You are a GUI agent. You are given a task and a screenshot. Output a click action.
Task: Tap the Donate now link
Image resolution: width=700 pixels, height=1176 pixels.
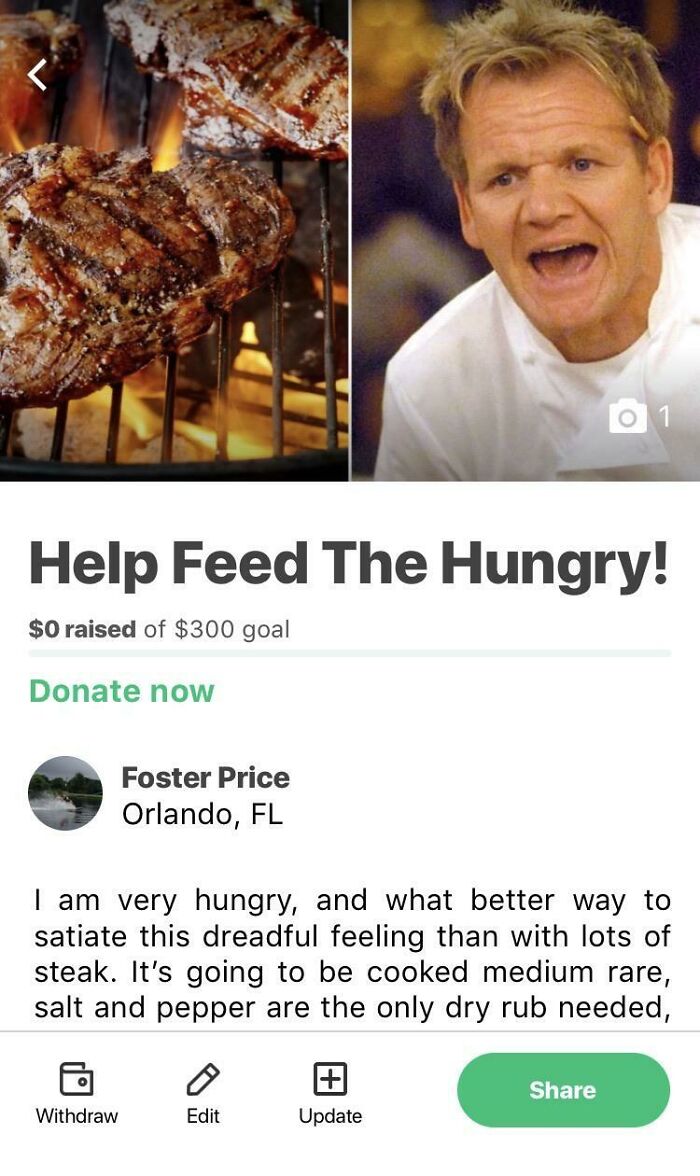[121, 691]
